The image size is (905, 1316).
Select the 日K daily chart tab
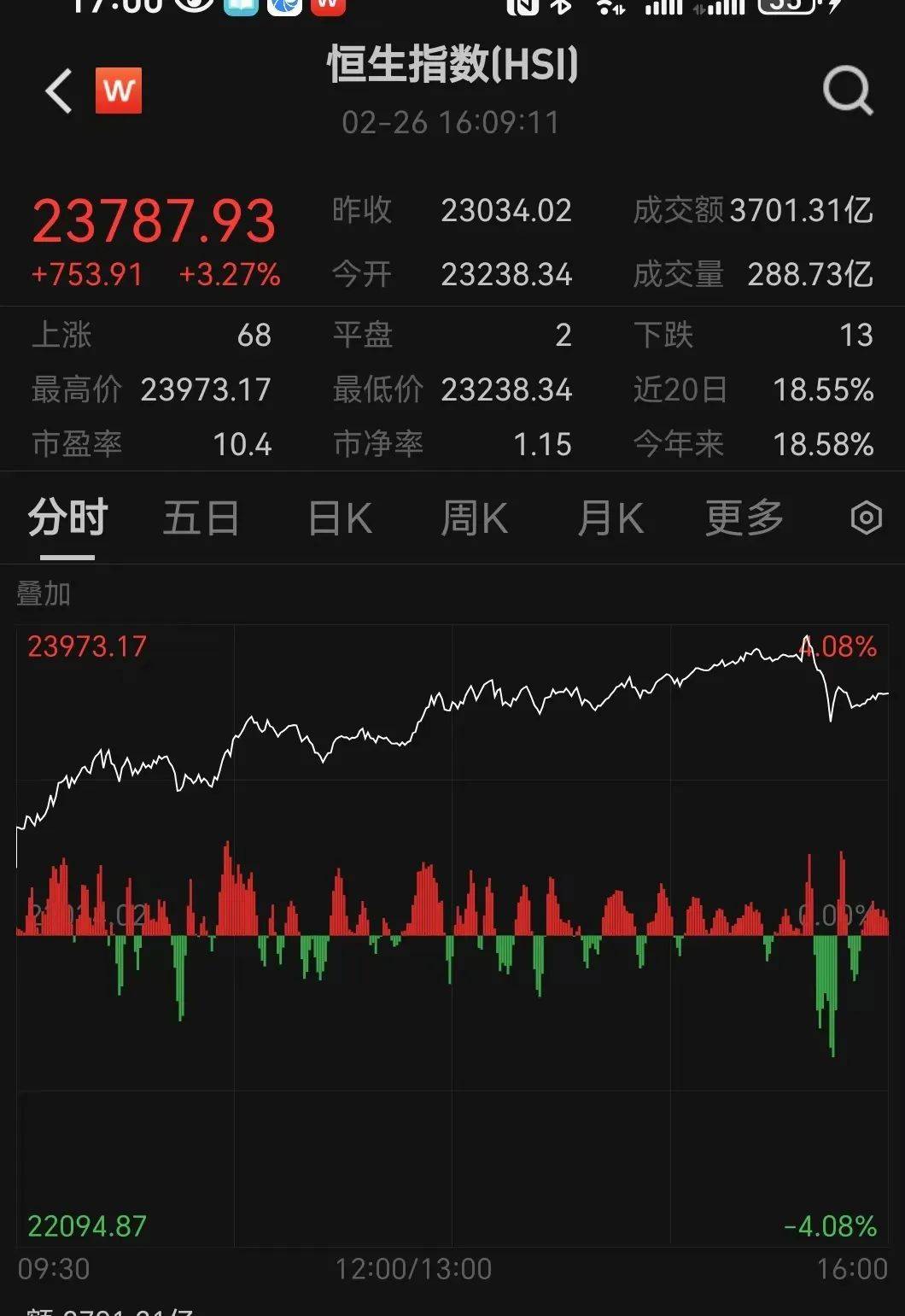[x=338, y=518]
